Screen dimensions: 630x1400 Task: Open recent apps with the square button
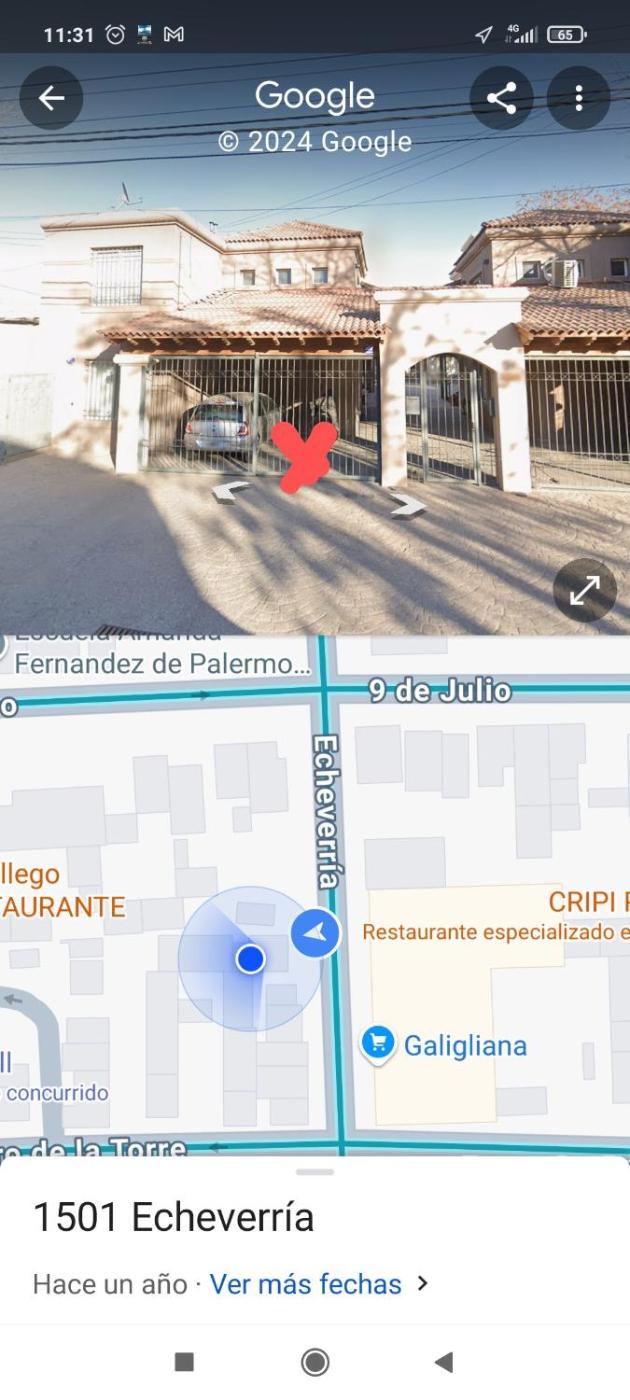coord(184,1362)
